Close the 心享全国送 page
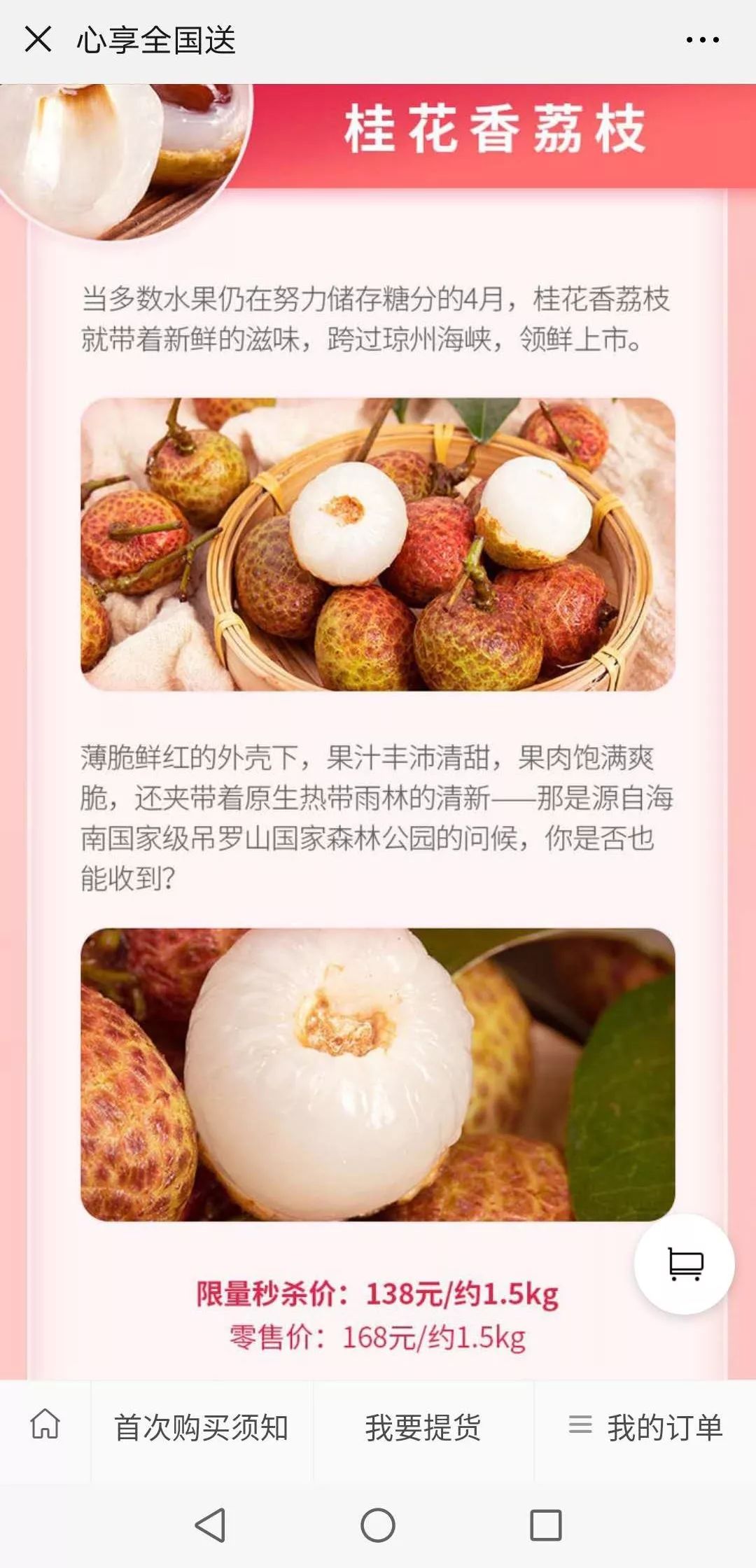The width and height of the screenshot is (756, 1568). (38, 39)
